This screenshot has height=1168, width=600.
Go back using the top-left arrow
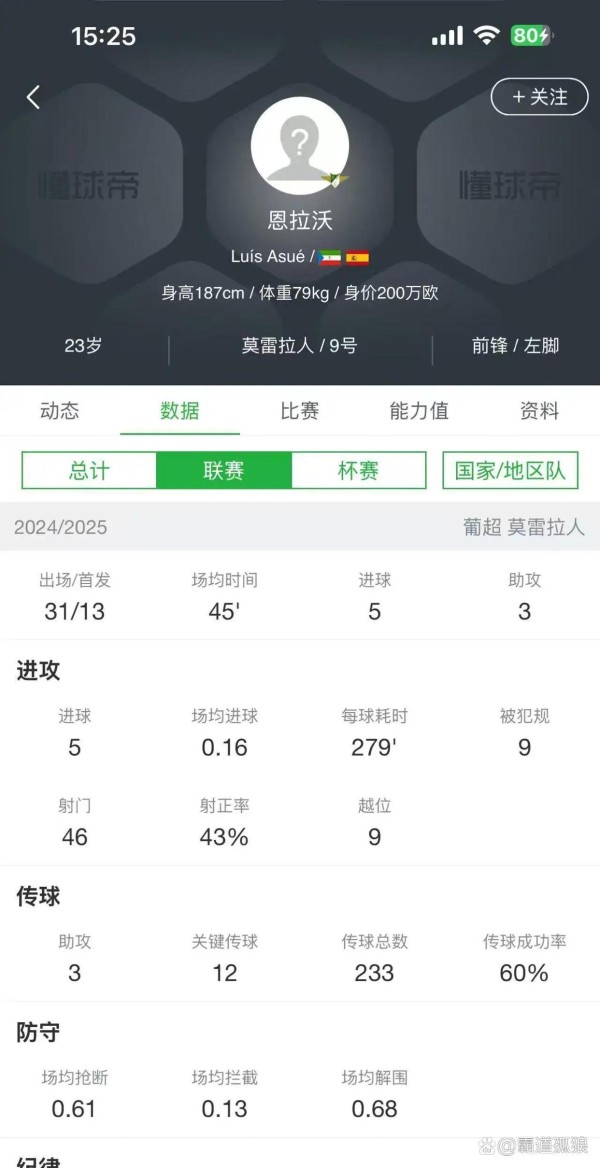[x=33, y=97]
